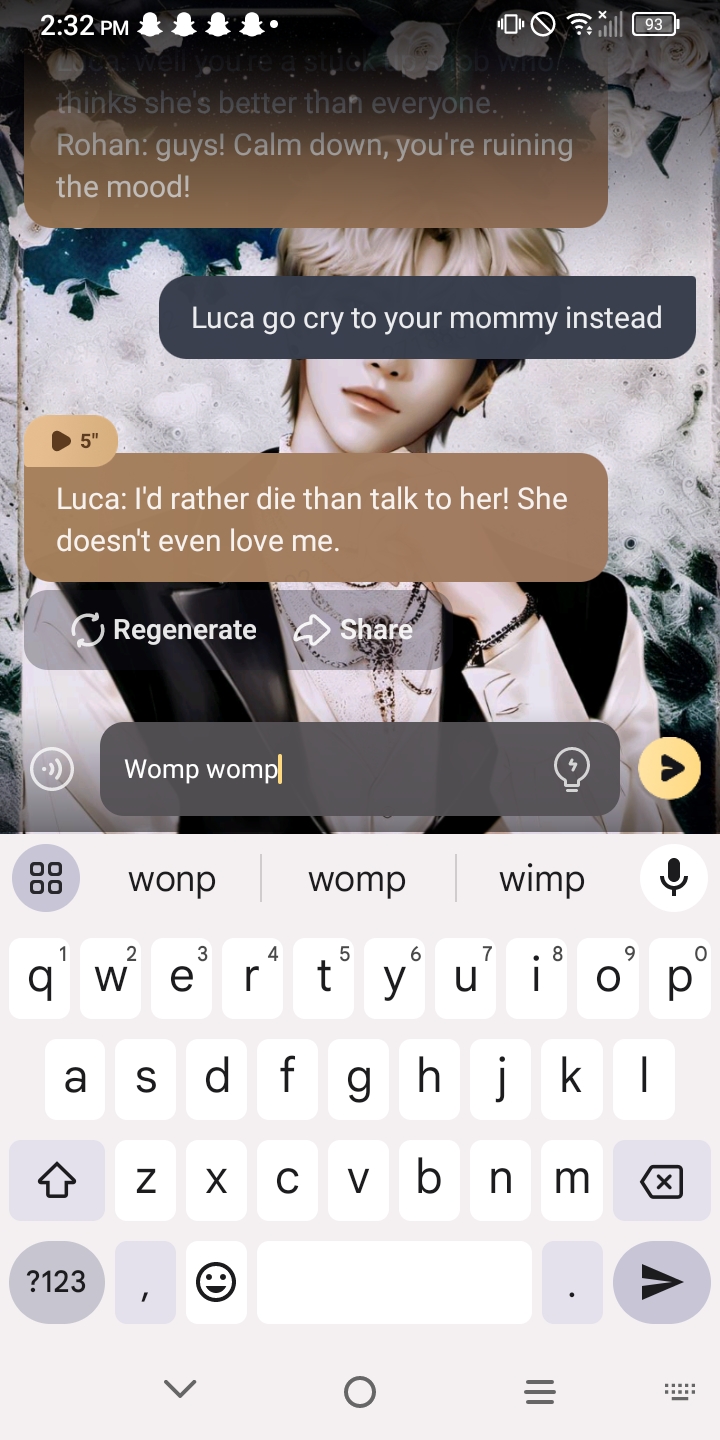Start voice typing with the microphone
This screenshot has width=720, height=1440.
pyautogui.click(x=673, y=878)
